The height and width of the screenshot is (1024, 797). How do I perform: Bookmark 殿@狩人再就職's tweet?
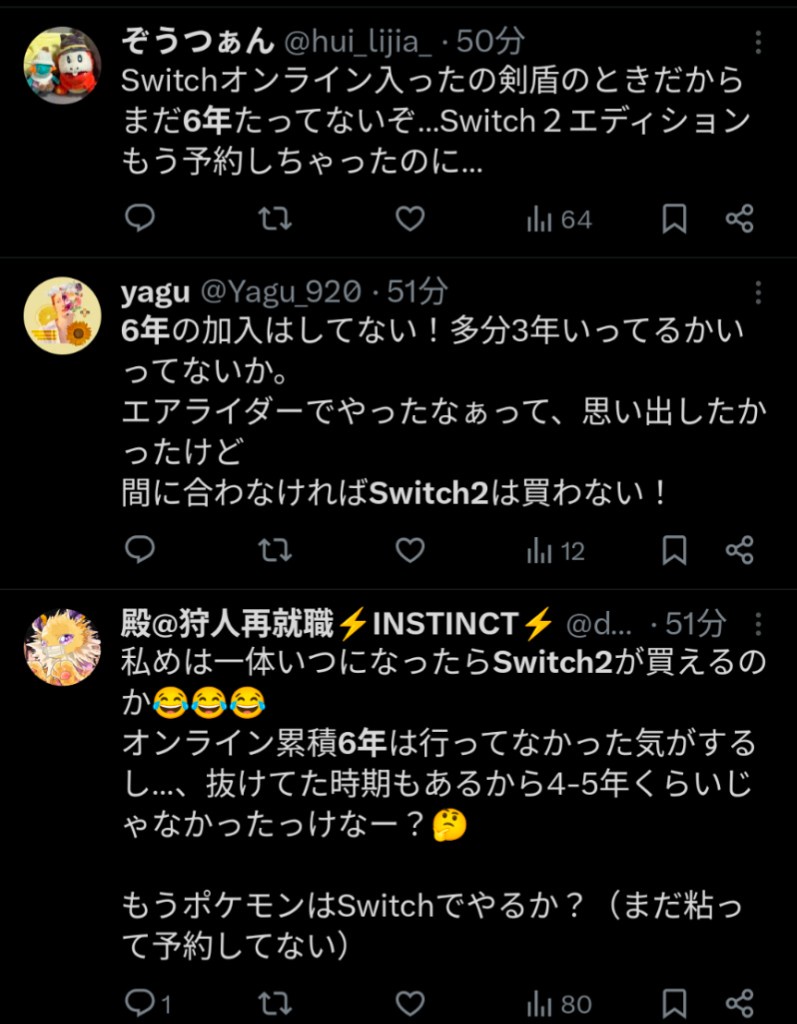tap(675, 1002)
